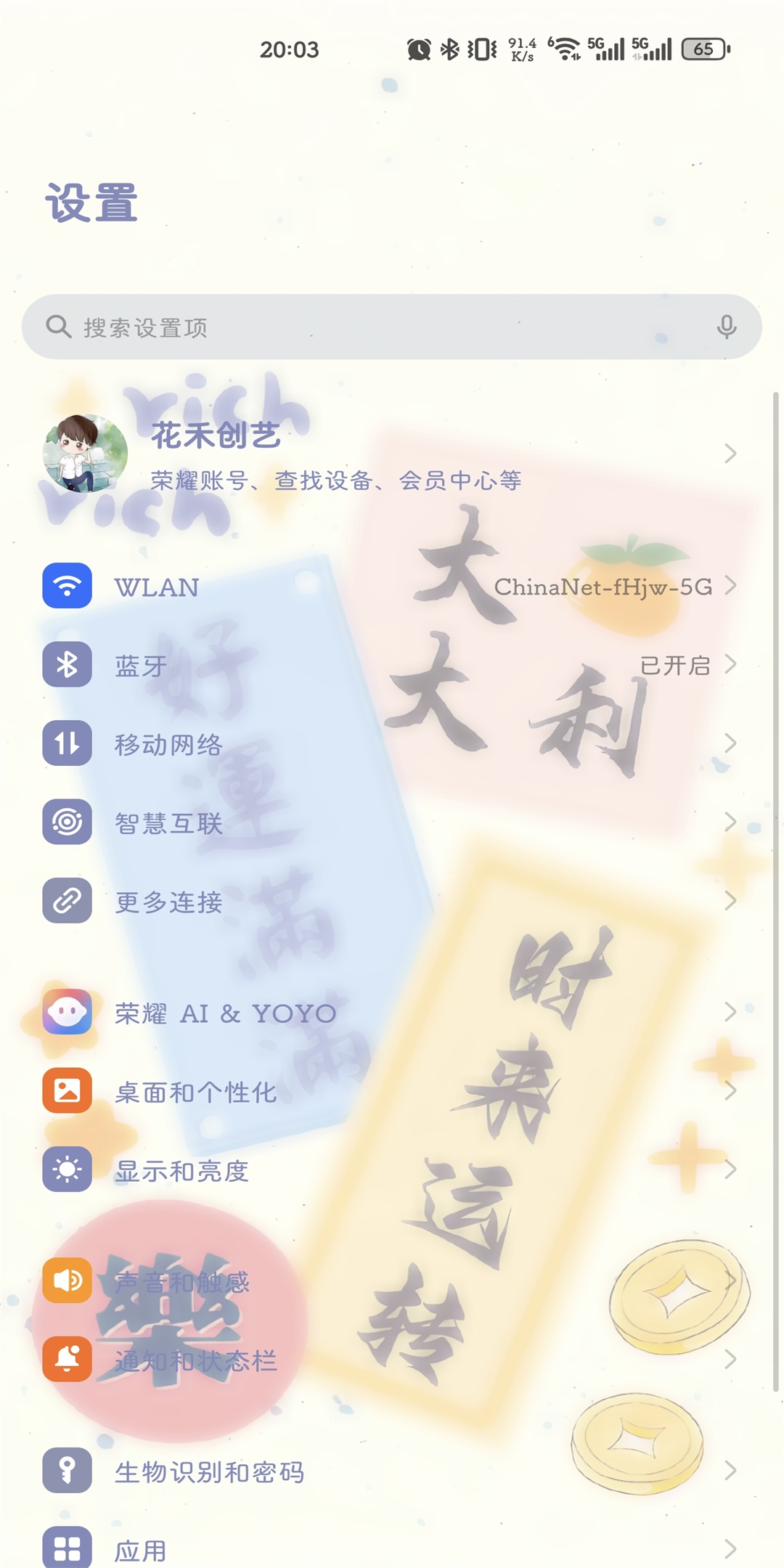The height and width of the screenshot is (1568, 784).
Task: Open 通知和状态栏 settings
Action: click(x=392, y=1360)
